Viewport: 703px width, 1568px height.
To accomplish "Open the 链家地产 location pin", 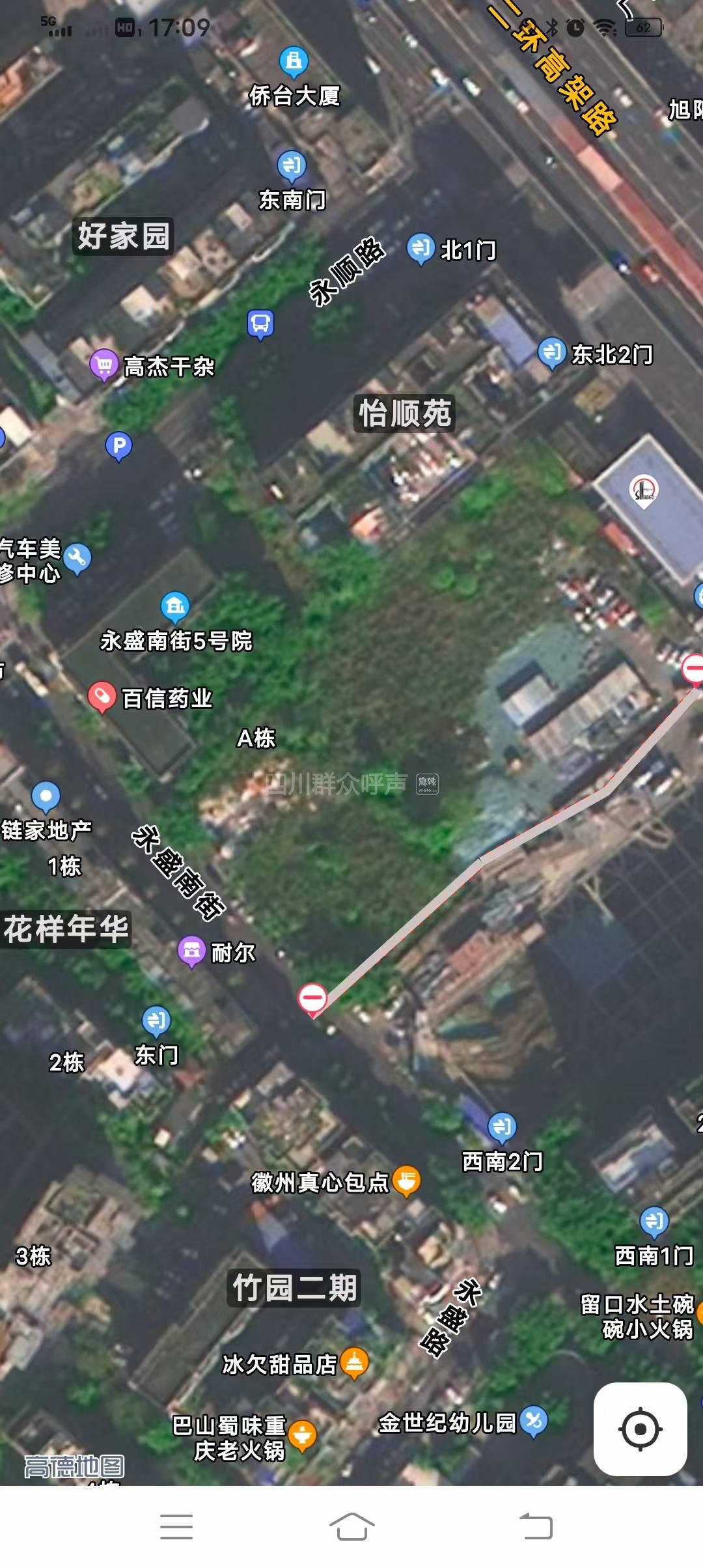I will [x=46, y=796].
